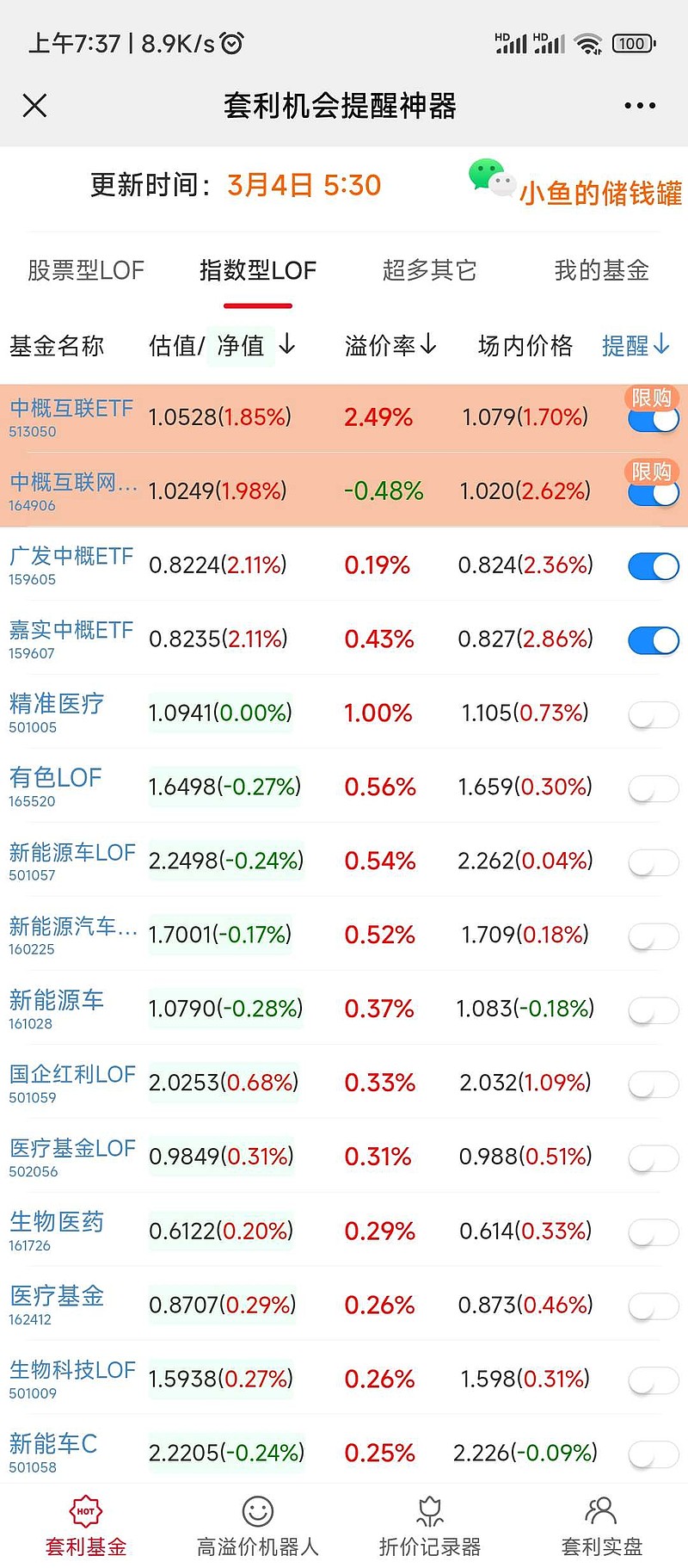Open the 生物医药 fund details
The width and height of the screenshot is (688, 1568).
coord(57,1221)
